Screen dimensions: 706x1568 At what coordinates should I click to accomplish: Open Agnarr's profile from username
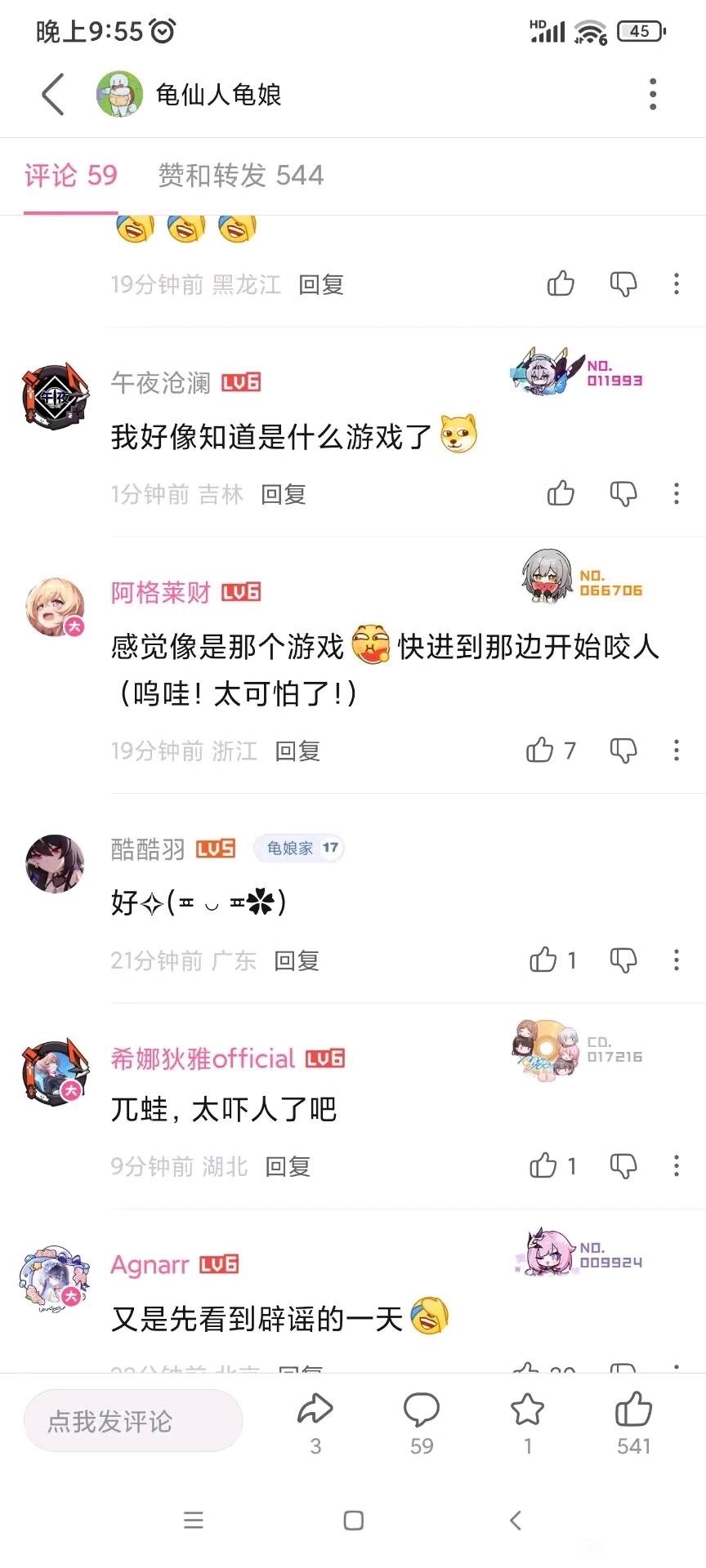coord(150,1264)
